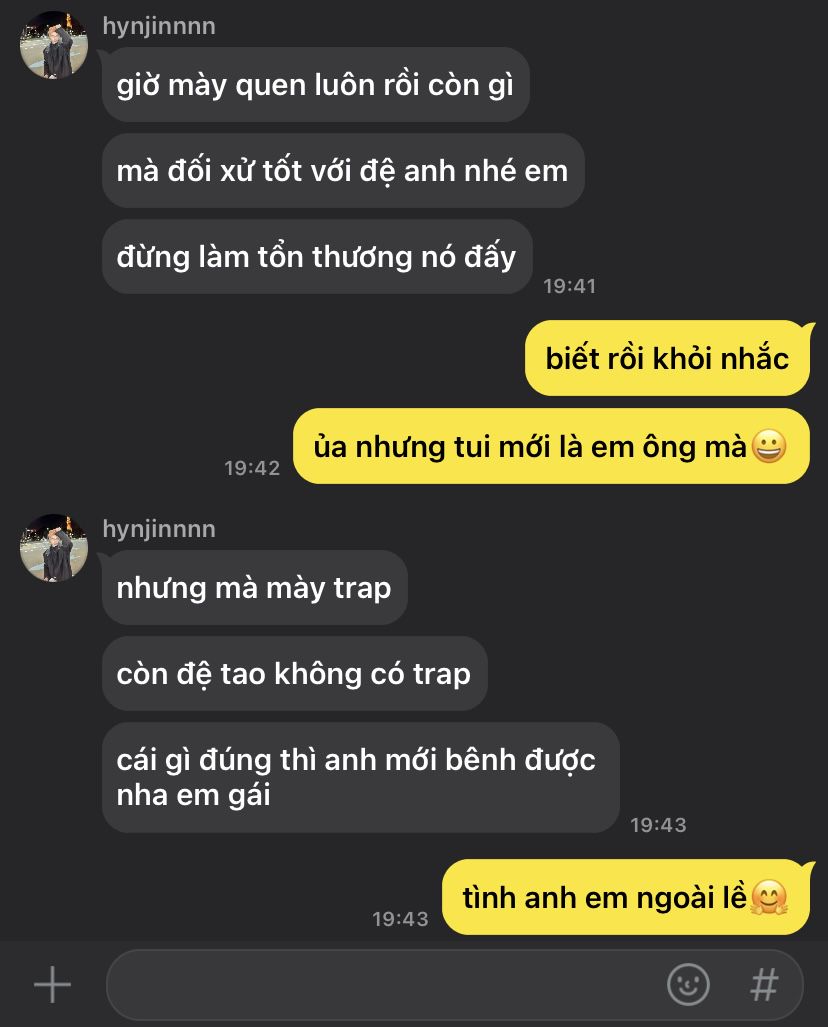Tap the hashtag search icon
This screenshot has width=828, height=1027.
(764, 984)
